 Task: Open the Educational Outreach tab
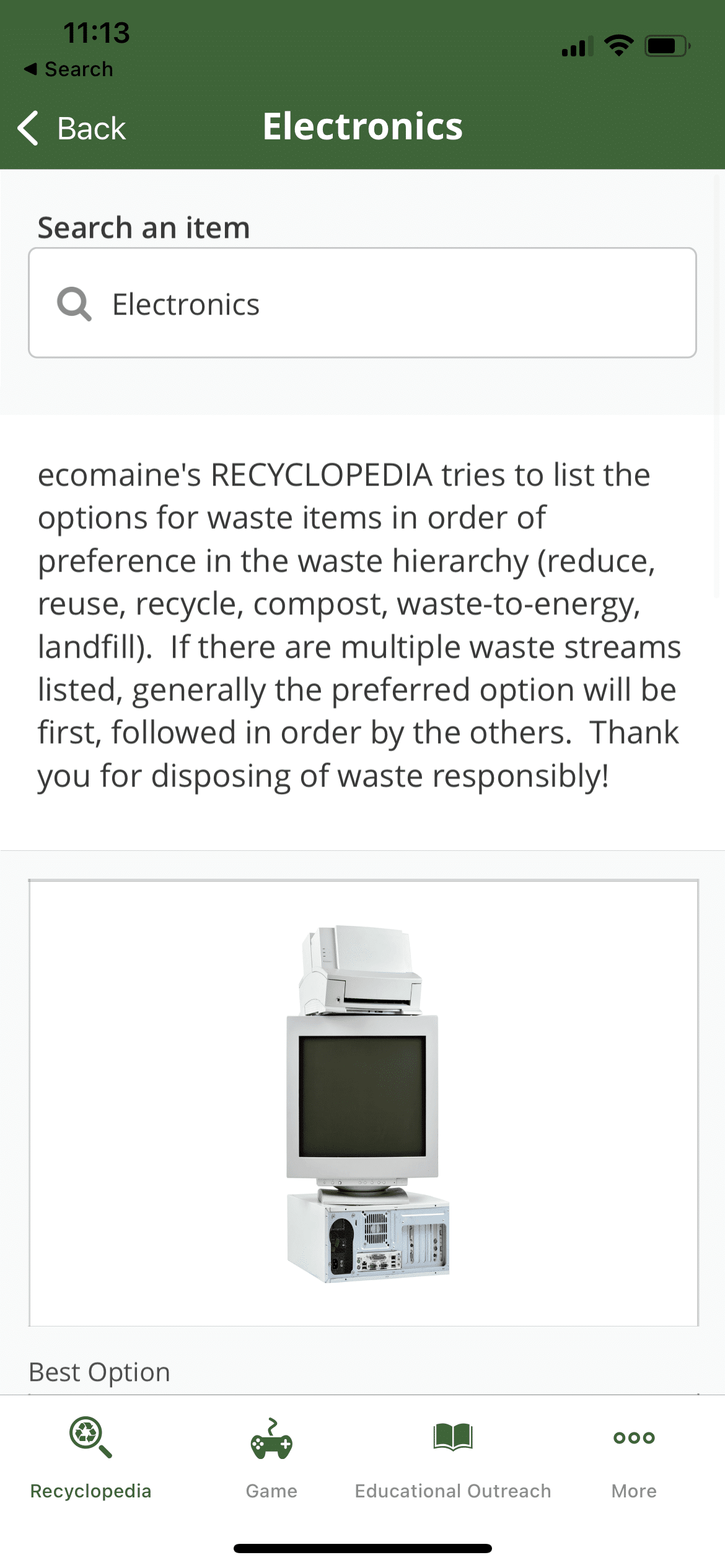(453, 1458)
